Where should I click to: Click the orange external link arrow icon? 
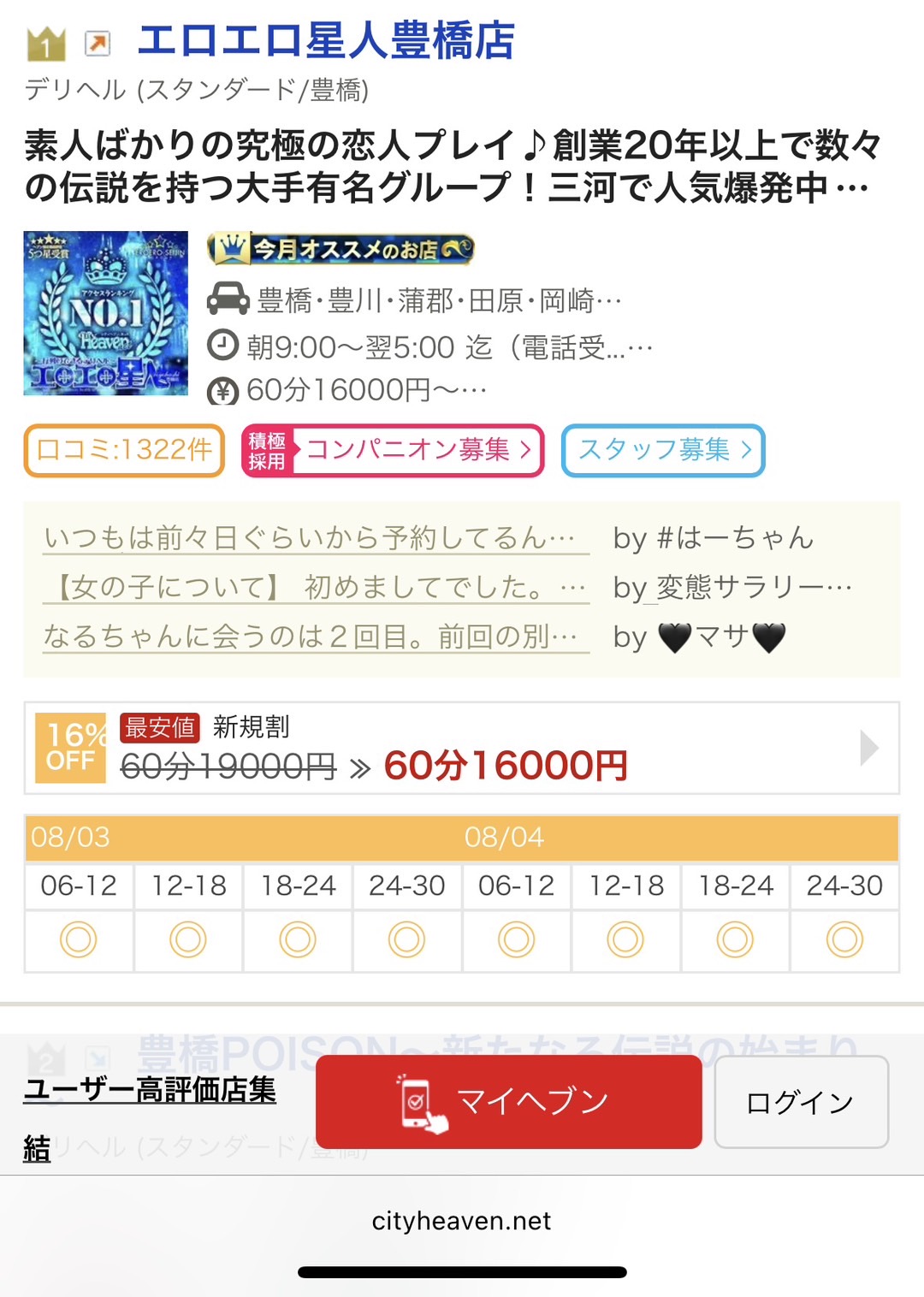tap(97, 41)
